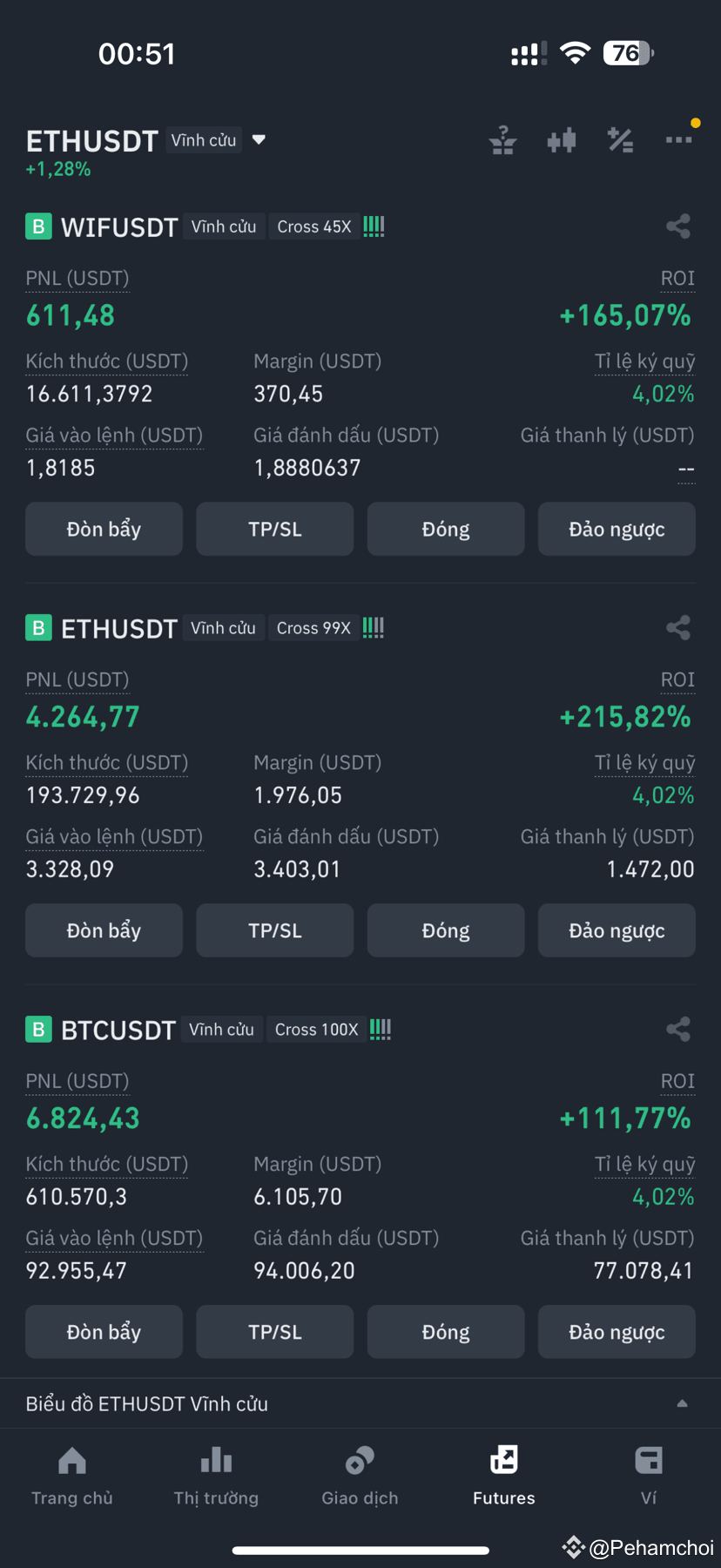Image resolution: width=721 pixels, height=1568 pixels.
Task: Open the rewards gift box icon
Action: 503,139
